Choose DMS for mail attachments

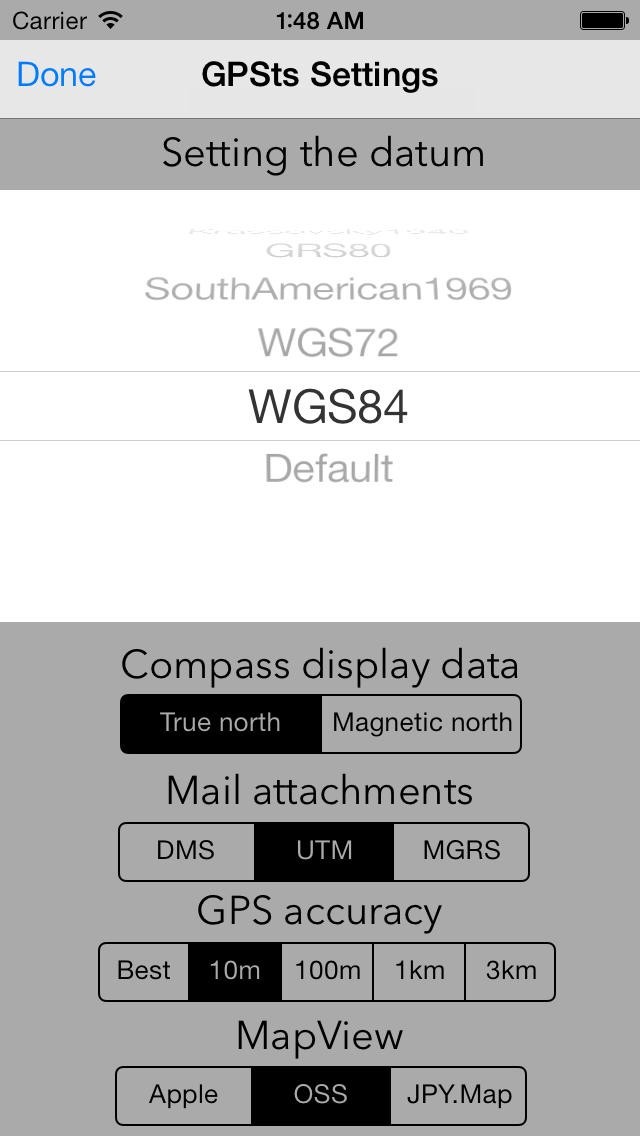187,851
